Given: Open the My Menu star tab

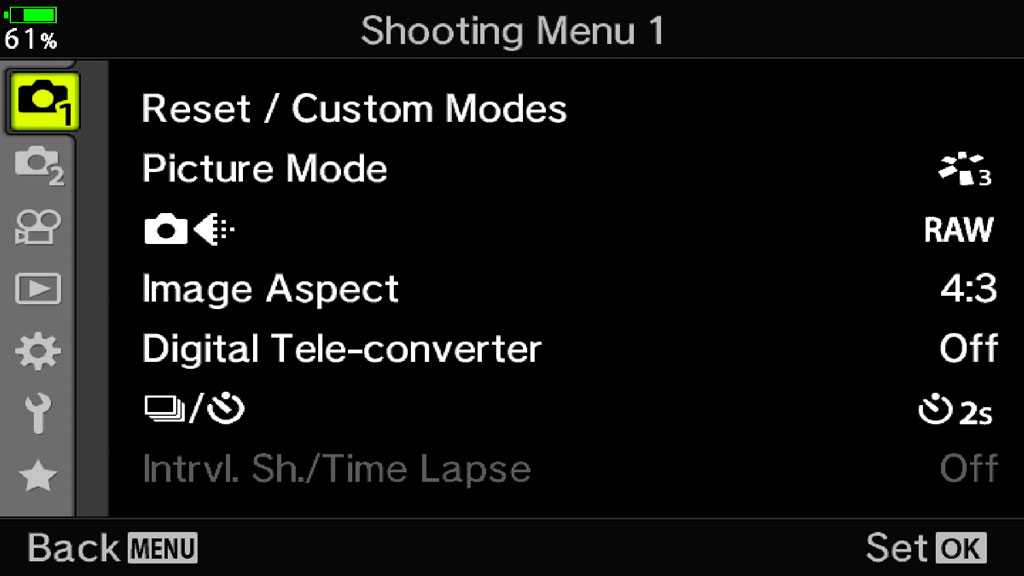Looking at the screenshot, I should point(40,476).
